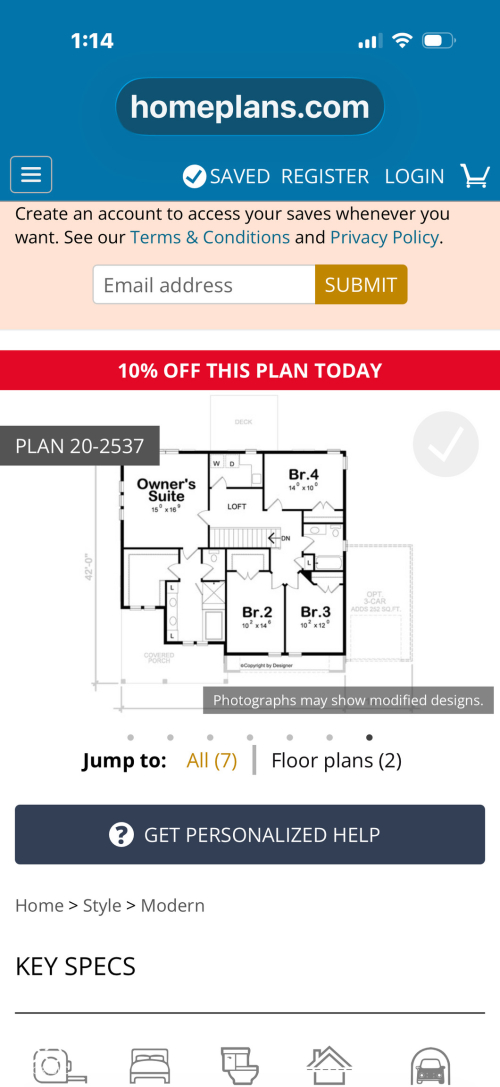The image size is (500, 1087).
Task: Get personalized help
Action: (x=250, y=834)
